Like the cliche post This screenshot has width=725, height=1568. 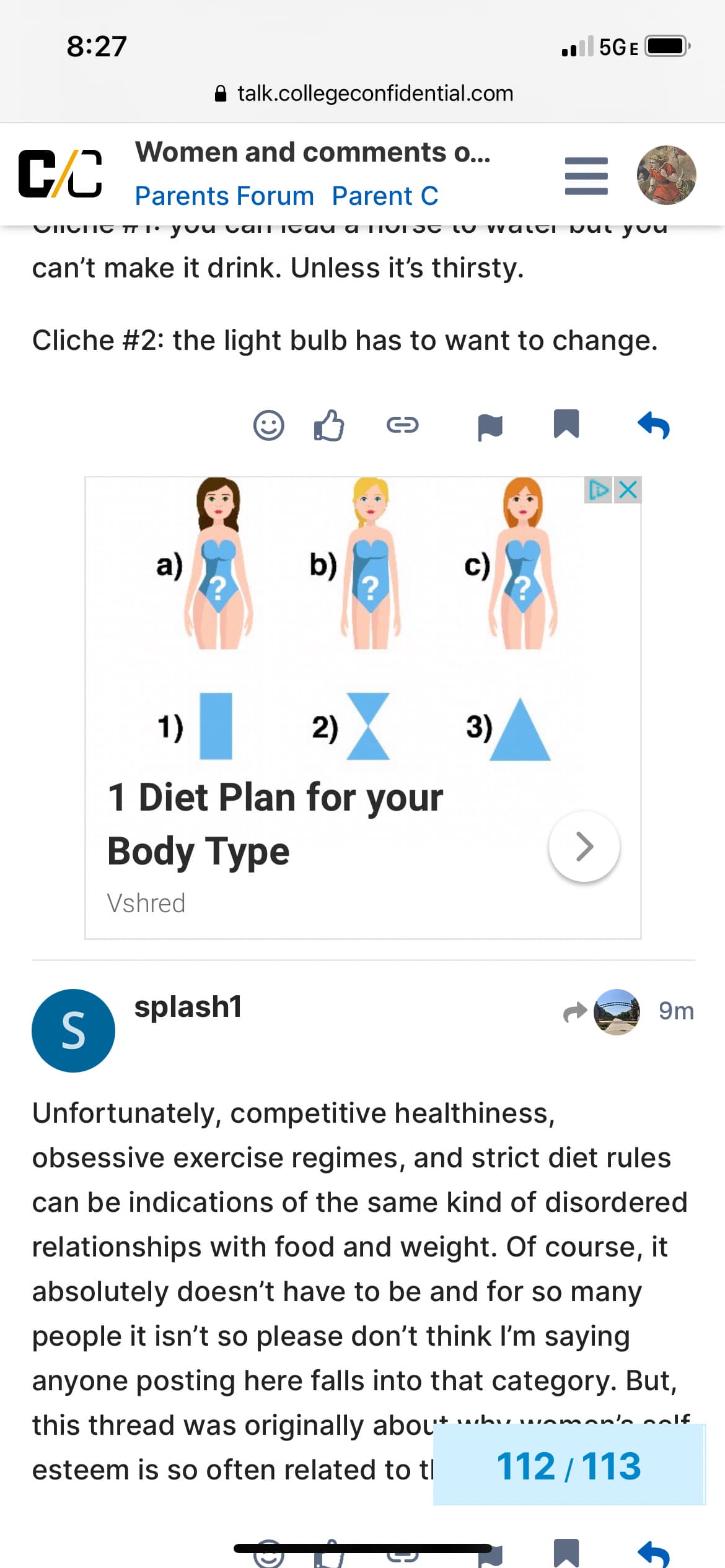click(x=329, y=425)
